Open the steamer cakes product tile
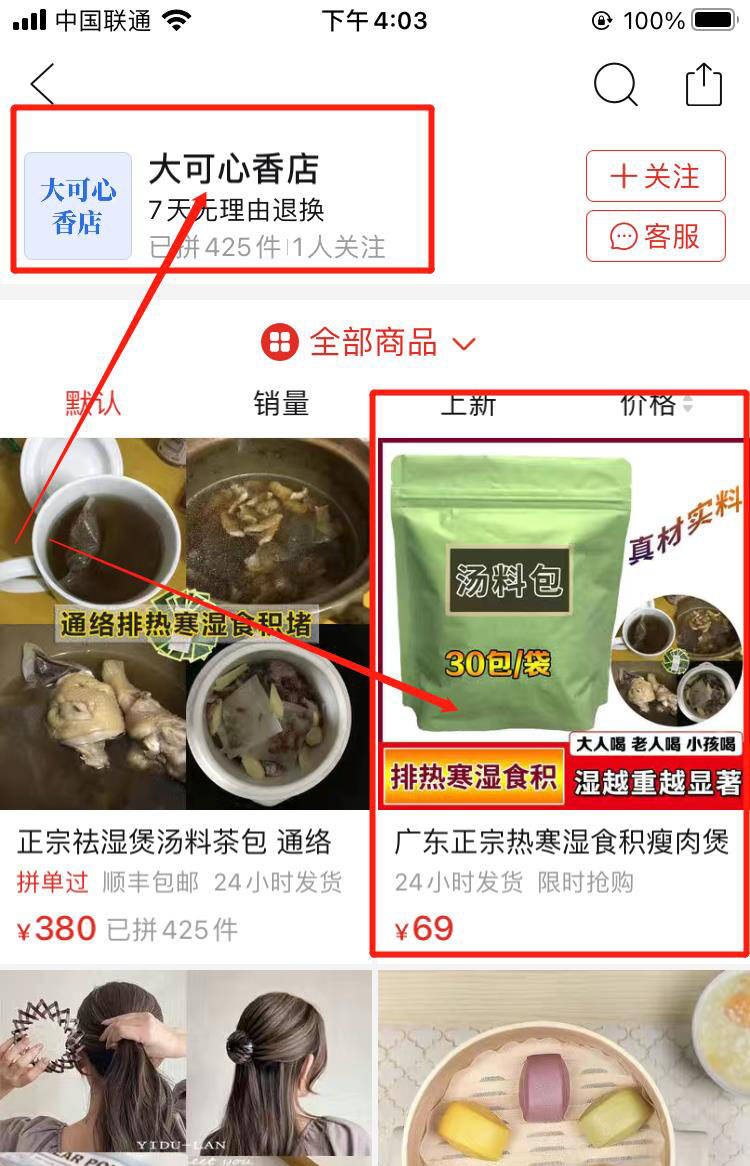This screenshot has width=750, height=1166. tap(562, 1065)
